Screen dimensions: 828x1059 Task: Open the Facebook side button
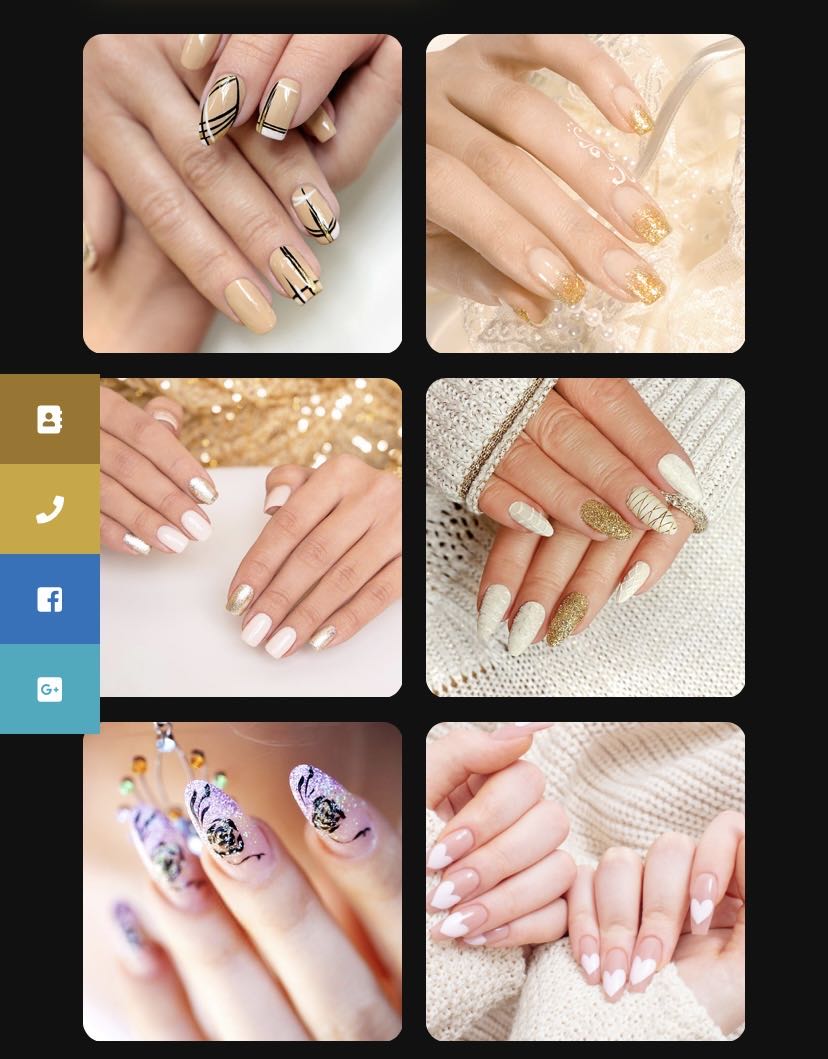click(49, 599)
